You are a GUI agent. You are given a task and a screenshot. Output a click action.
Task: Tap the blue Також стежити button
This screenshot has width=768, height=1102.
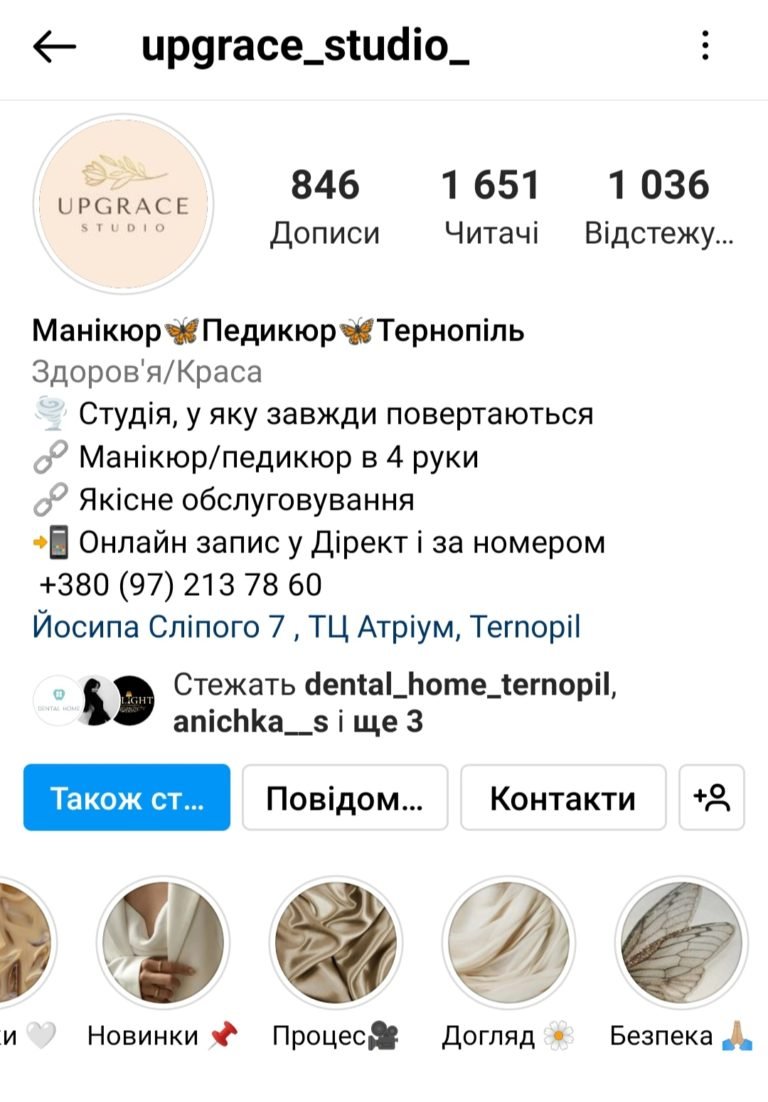coord(127,798)
